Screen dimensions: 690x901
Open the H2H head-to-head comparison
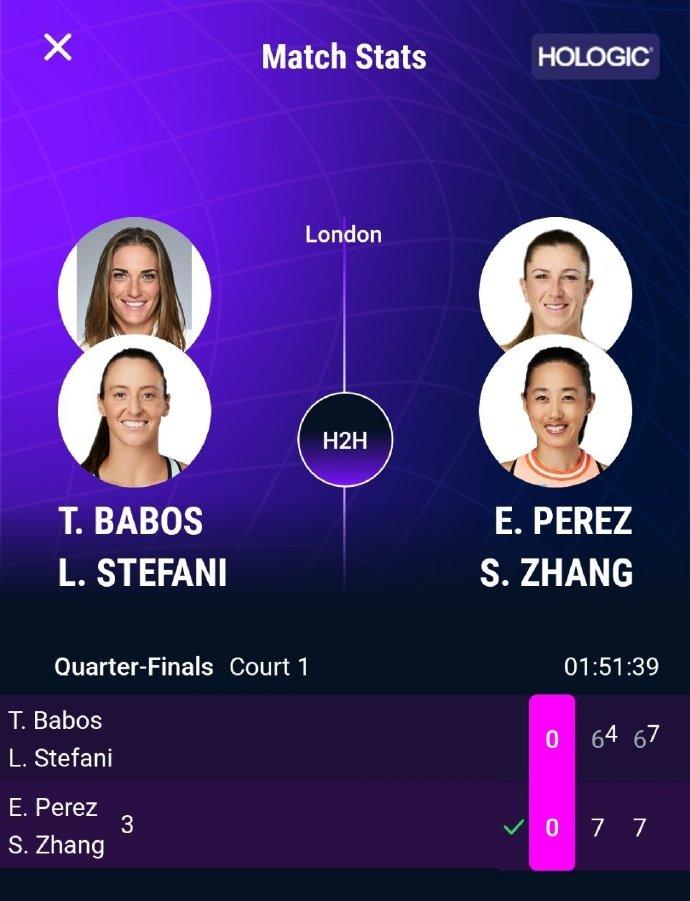[x=345, y=440]
